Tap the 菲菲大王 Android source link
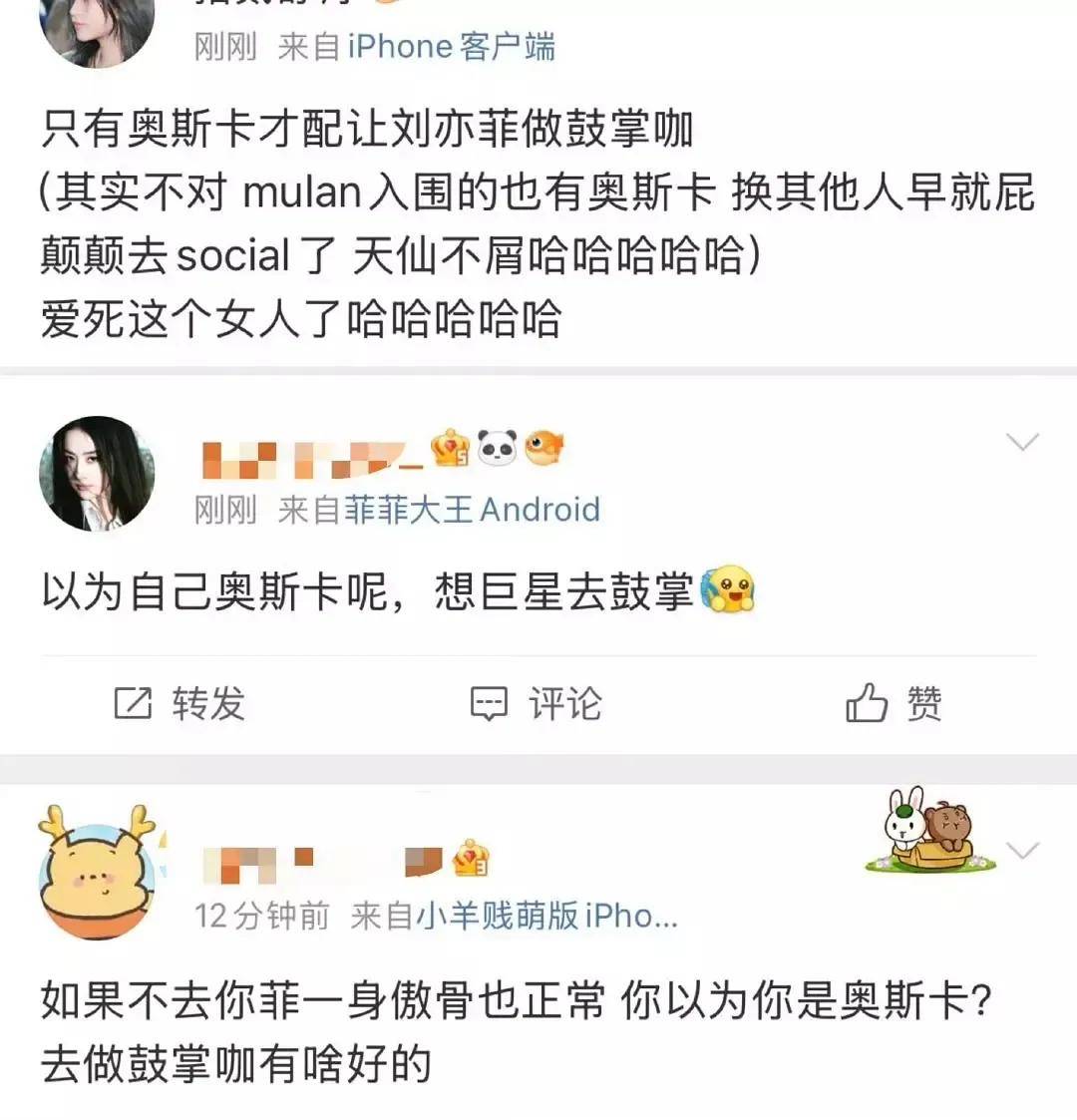 coord(472,510)
